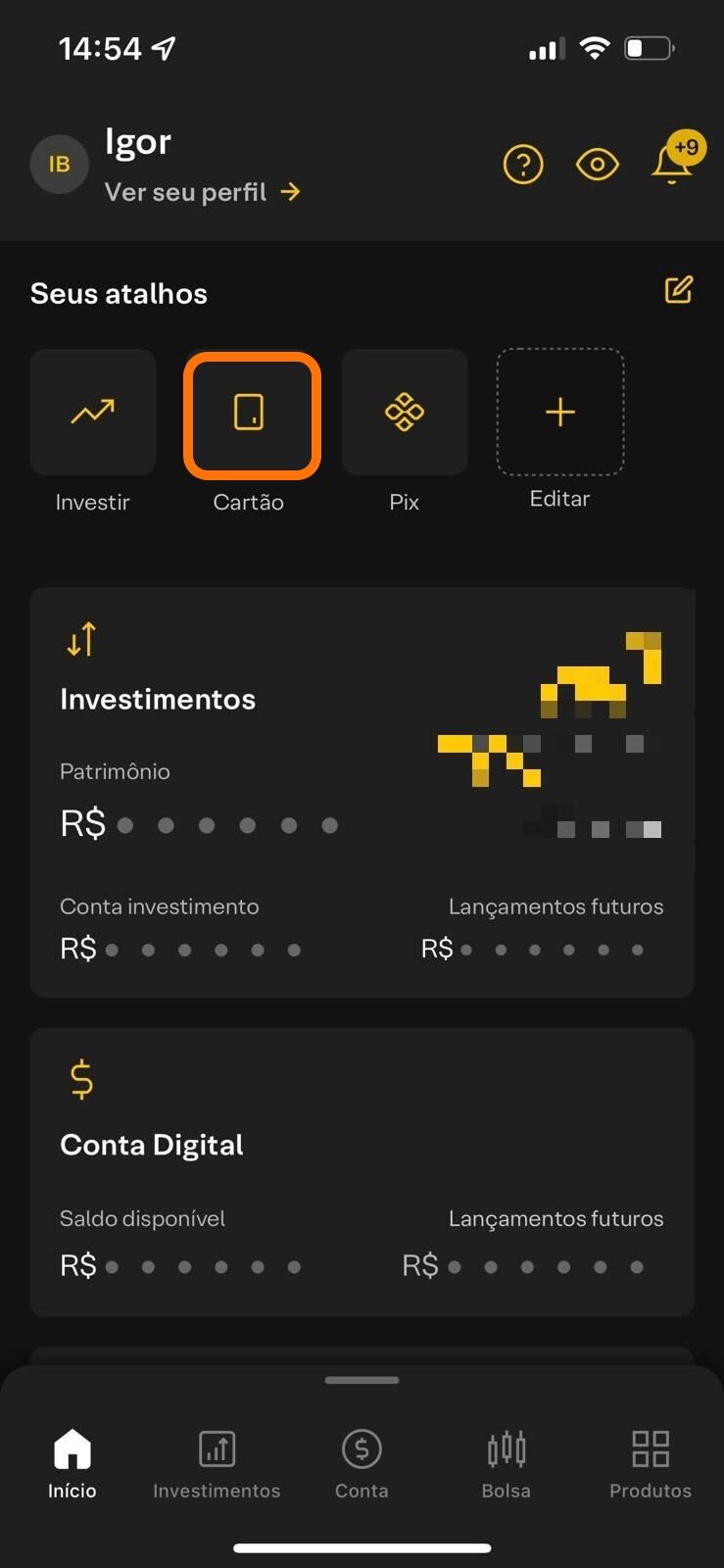
Task: Open Ver seu perfil link
Action: click(x=203, y=192)
